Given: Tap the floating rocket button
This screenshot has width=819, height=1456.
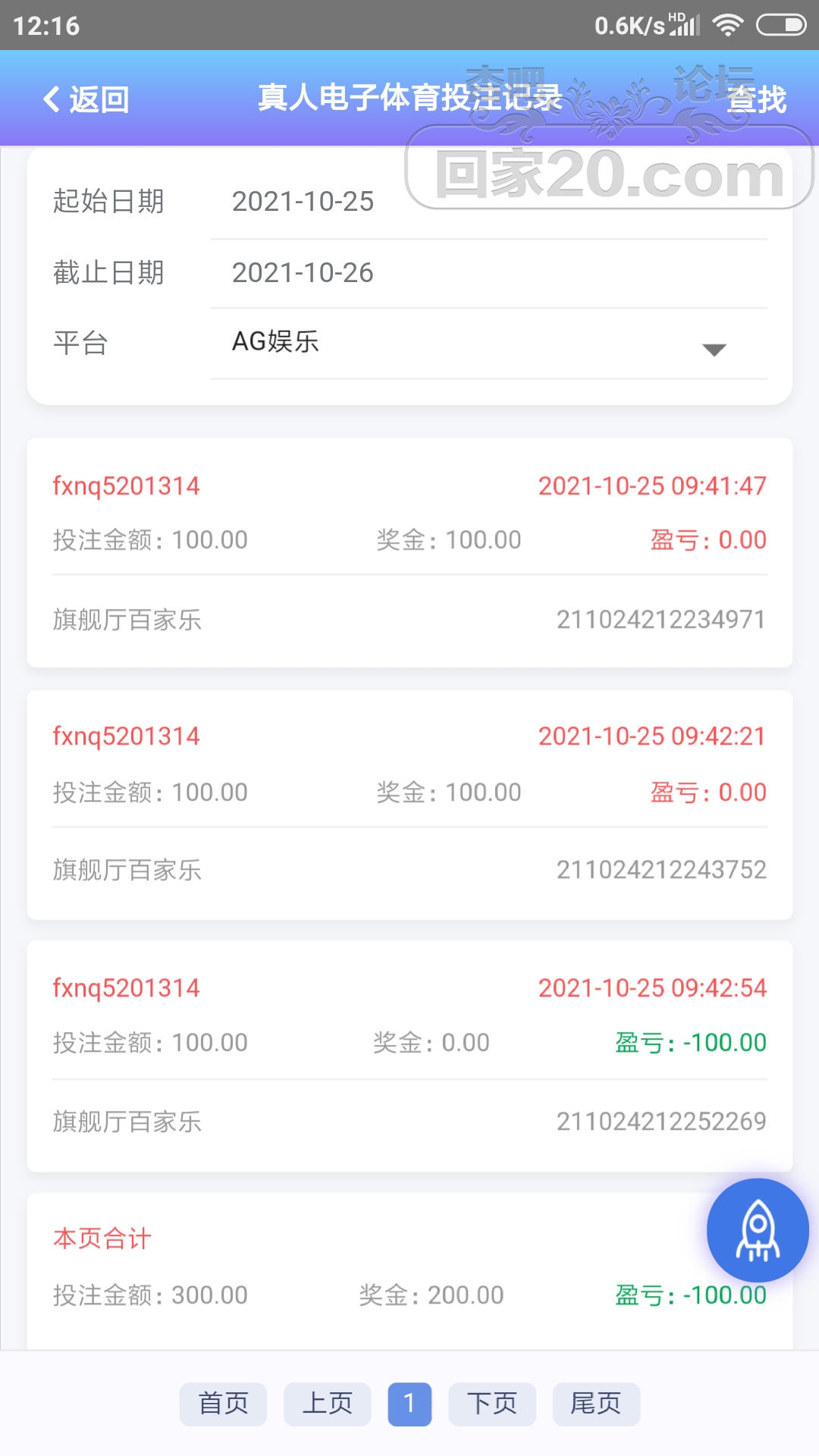Looking at the screenshot, I should pos(758,1230).
